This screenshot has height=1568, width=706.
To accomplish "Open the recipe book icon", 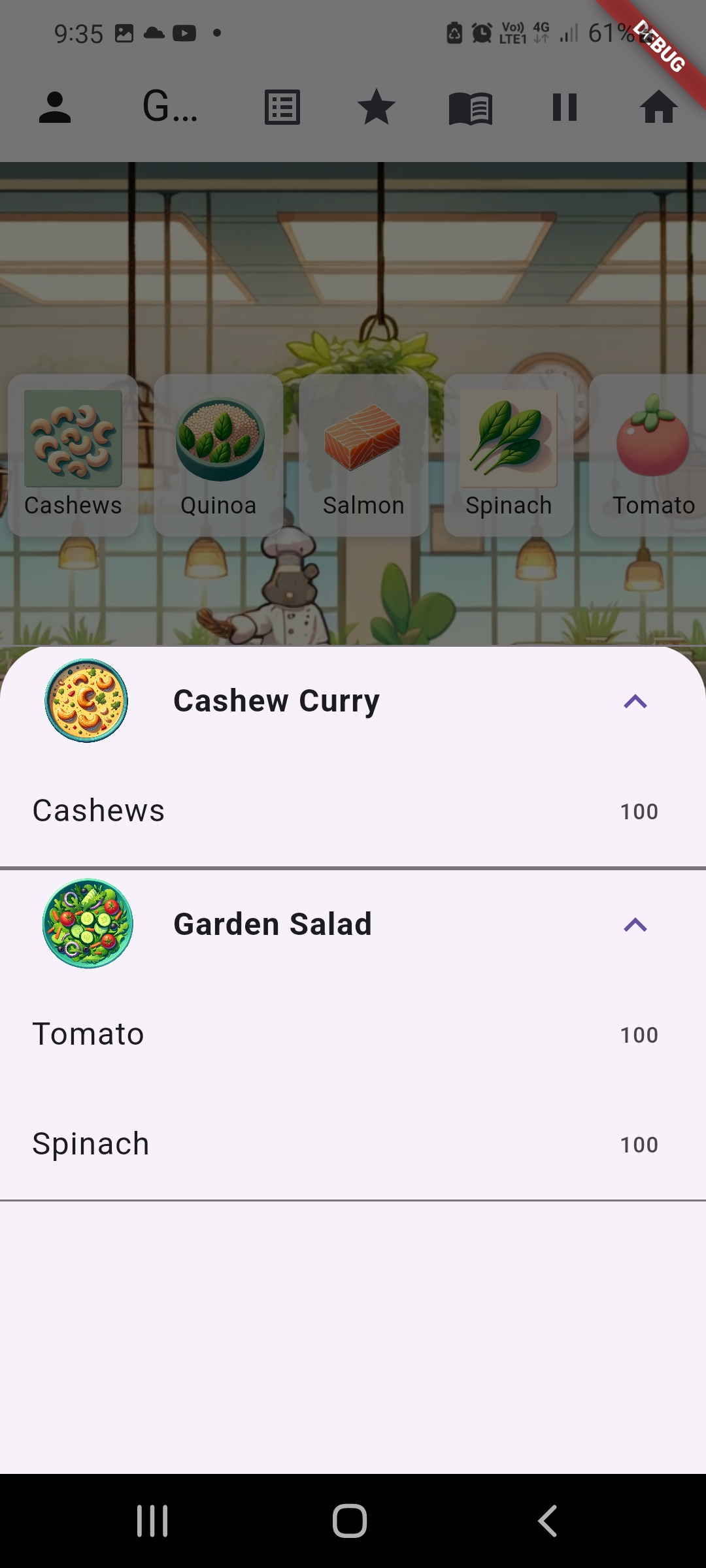I will coord(471,108).
